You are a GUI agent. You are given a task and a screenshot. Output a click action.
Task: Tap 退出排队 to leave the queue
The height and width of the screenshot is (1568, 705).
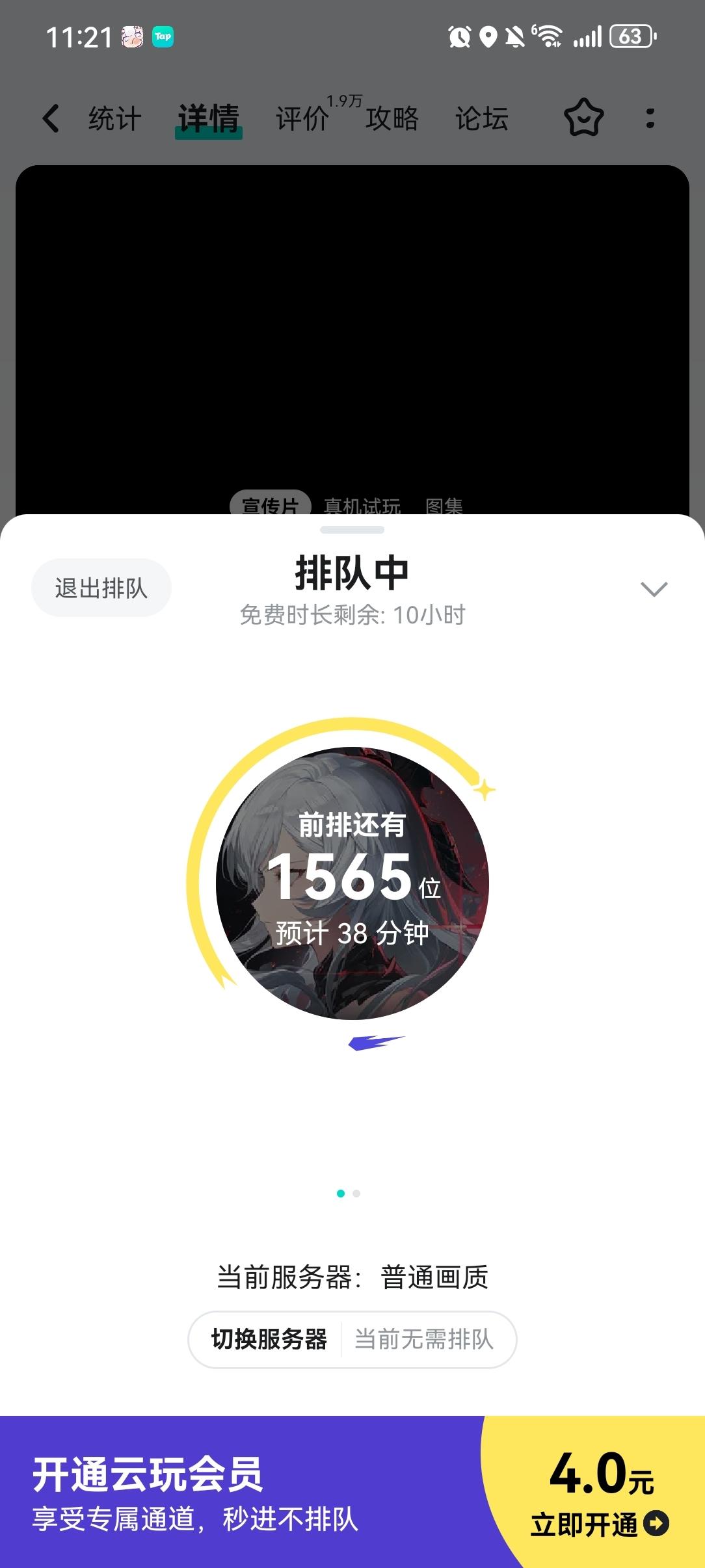101,588
